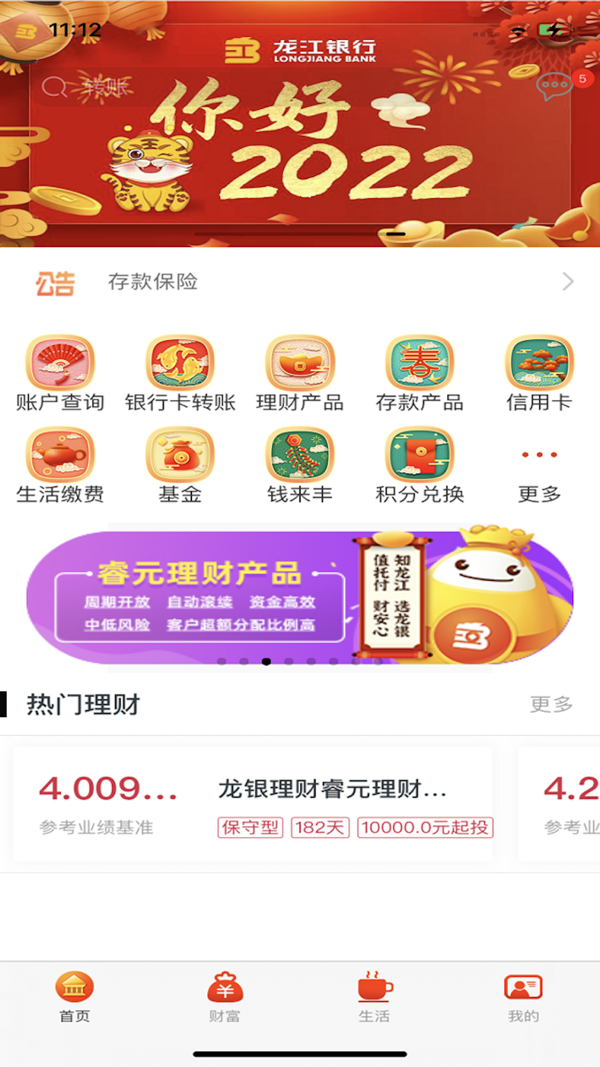Select 银行卡转账
Image resolution: width=600 pixels, height=1067 pixels.
click(x=180, y=374)
